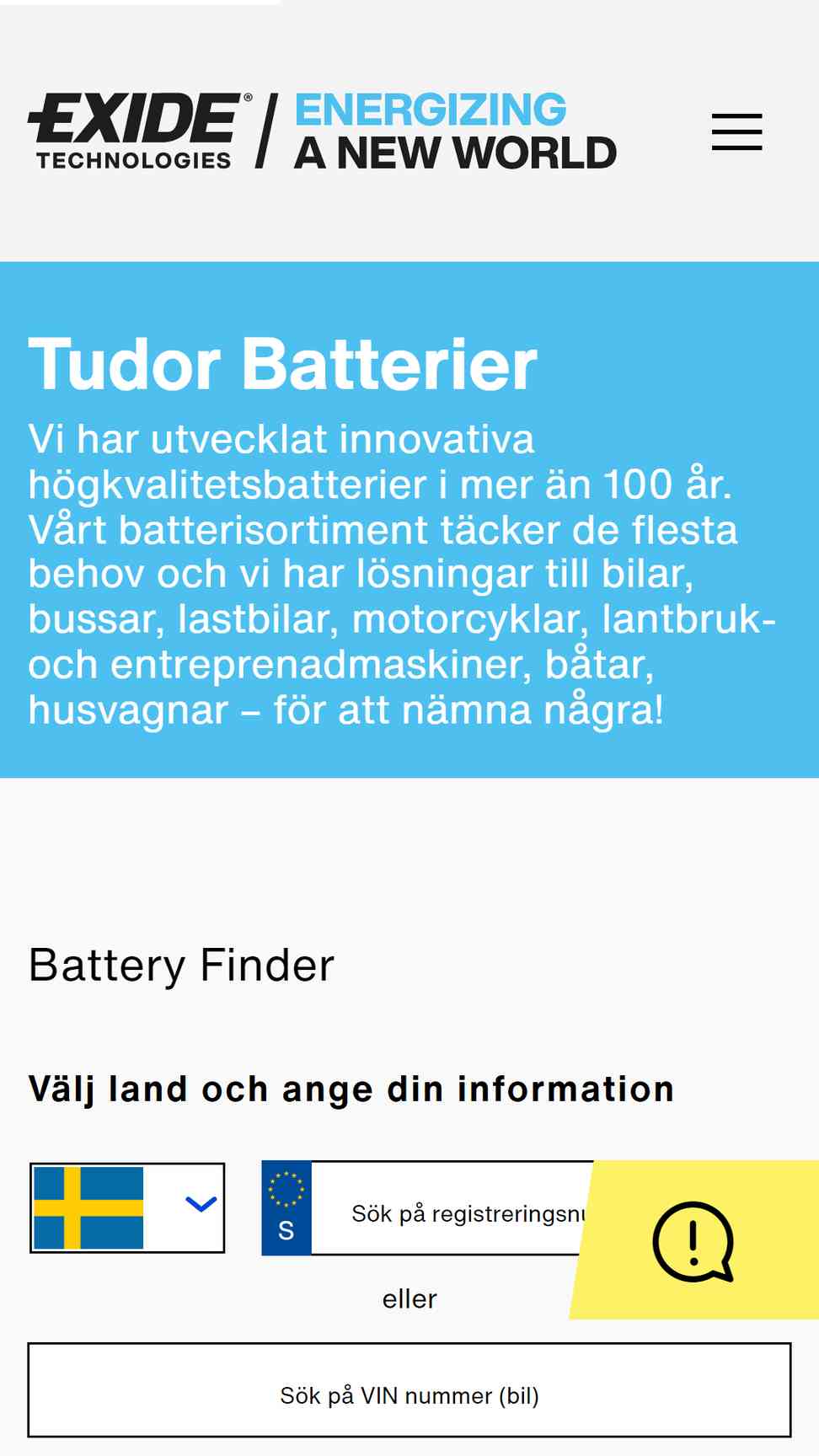Open the hamburger menu
Image resolution: width=819 pixels, height=1456 pixels.
coord(736,132)
